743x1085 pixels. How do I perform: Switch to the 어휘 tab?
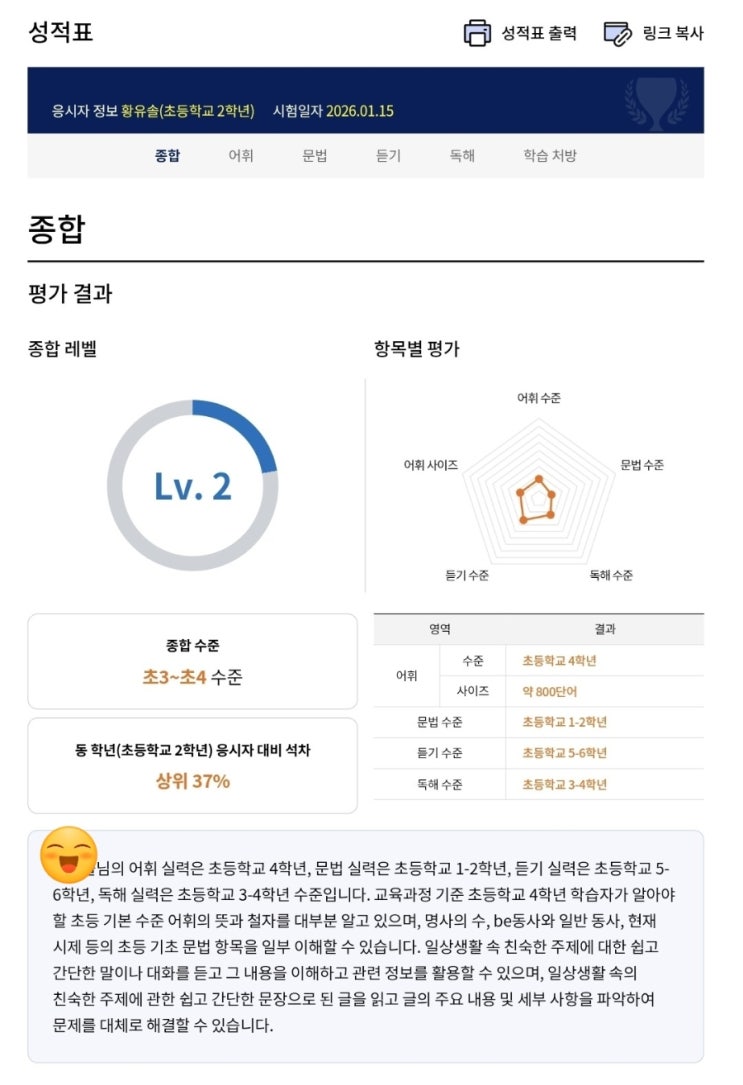240,156
